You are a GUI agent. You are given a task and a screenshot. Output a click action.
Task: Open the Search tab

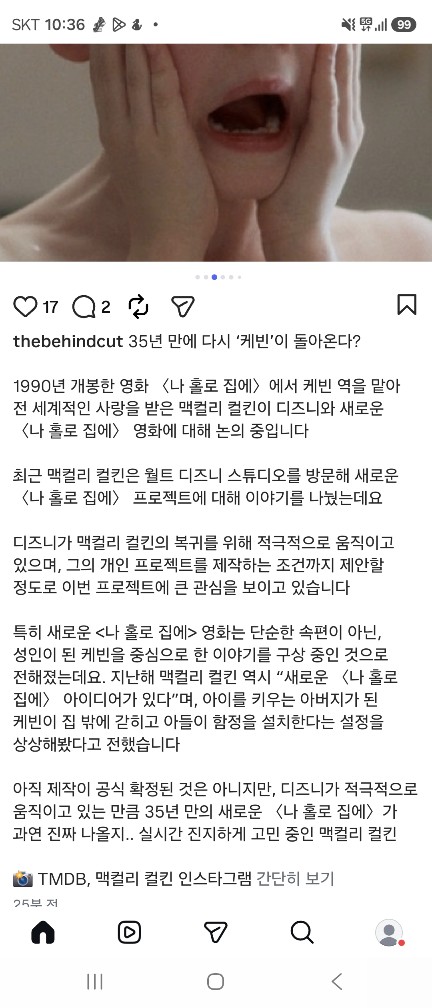tap(302, 932)
